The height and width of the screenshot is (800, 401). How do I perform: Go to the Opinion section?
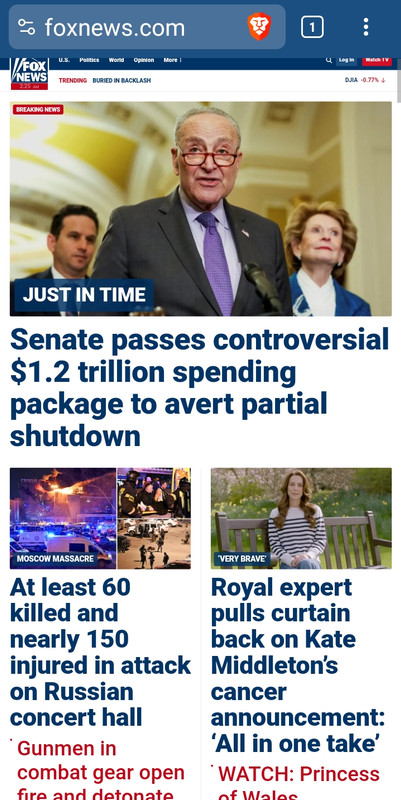coord(144,60)
